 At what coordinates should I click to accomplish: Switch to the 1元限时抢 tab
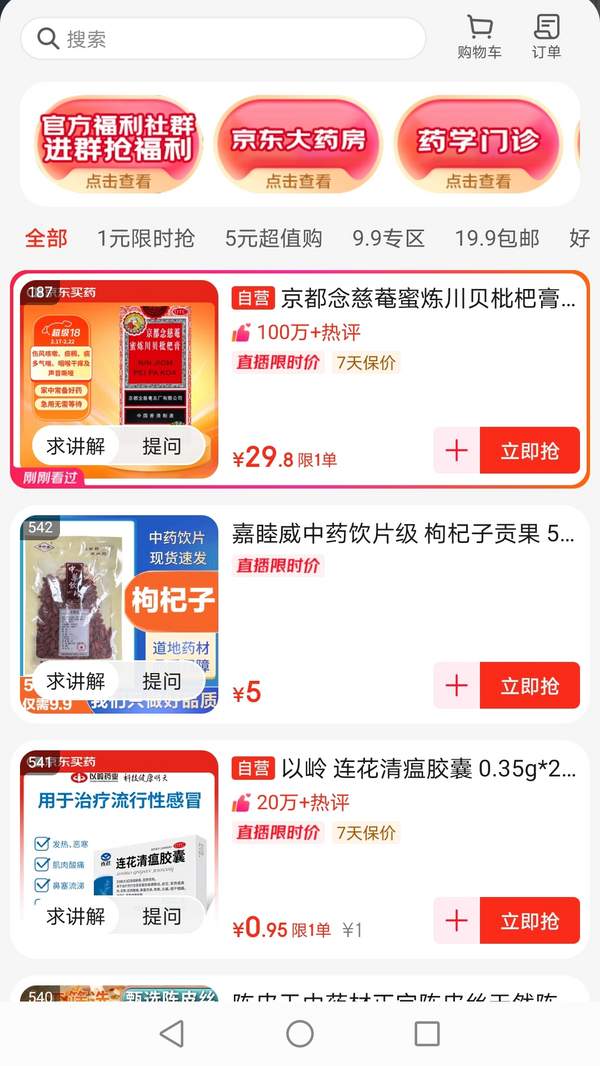click(x=146, y=238)
